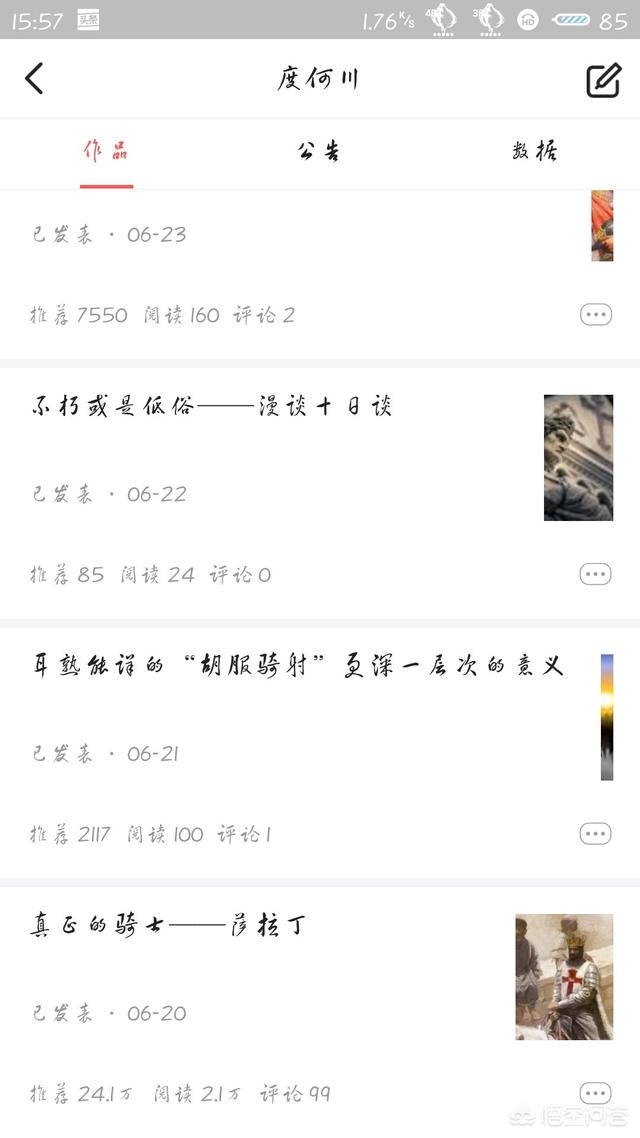The height and width of the screenshot is (1138, 640).
Task: Compose a new post with the edit icon
Action: coord(603,80)
